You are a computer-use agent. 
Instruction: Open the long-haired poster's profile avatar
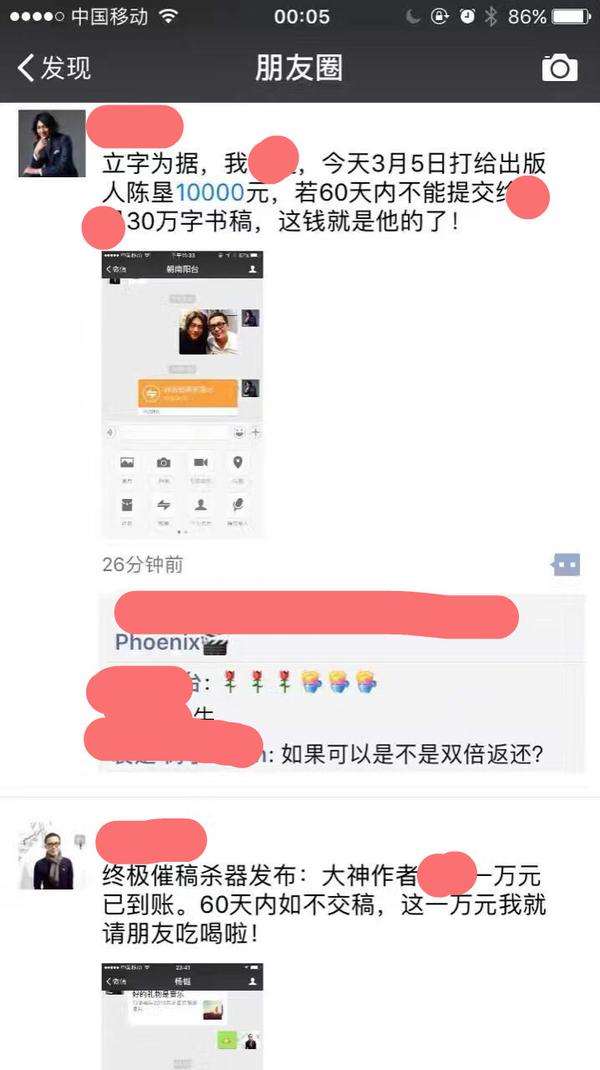[52, 144]
